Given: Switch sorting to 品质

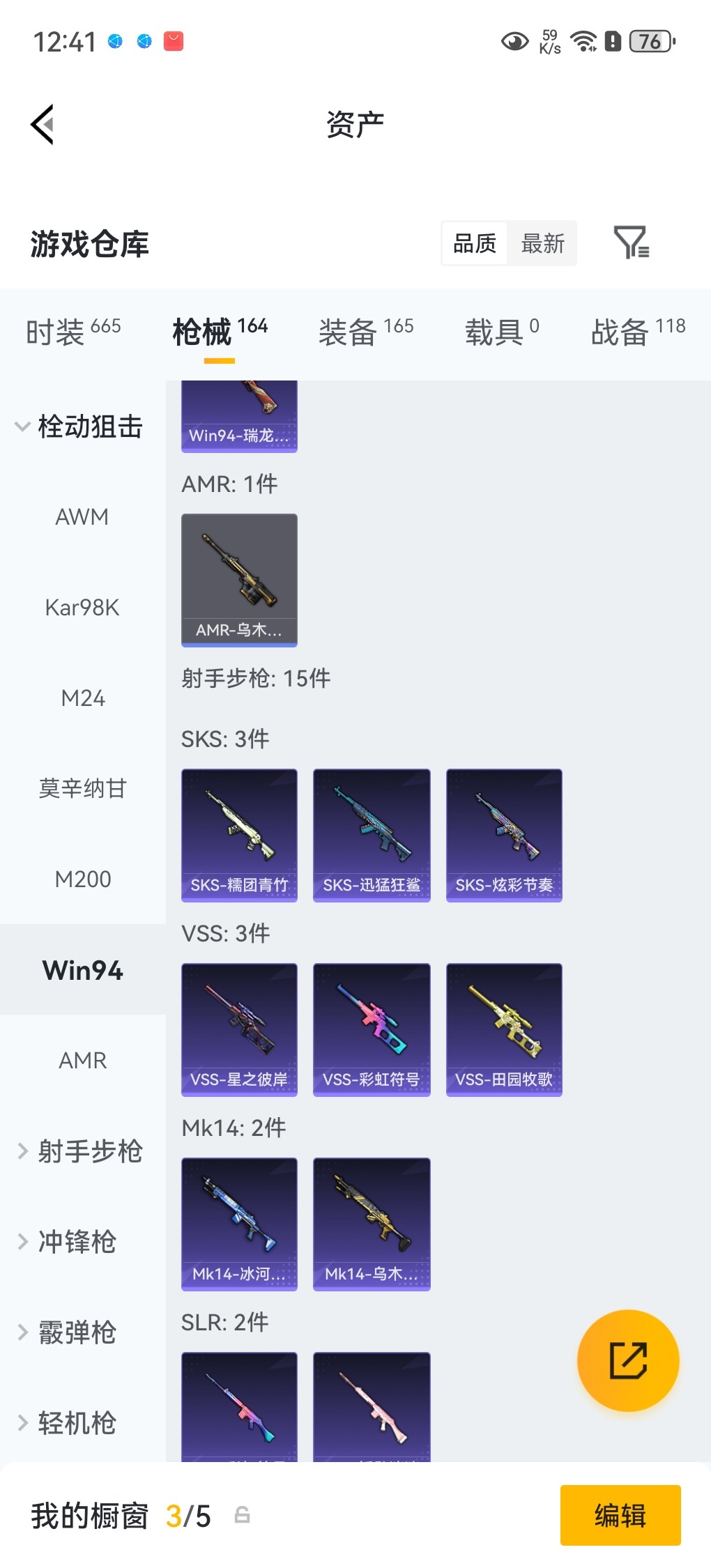Looking at the screenshot, I should click(x=474, y=243).
